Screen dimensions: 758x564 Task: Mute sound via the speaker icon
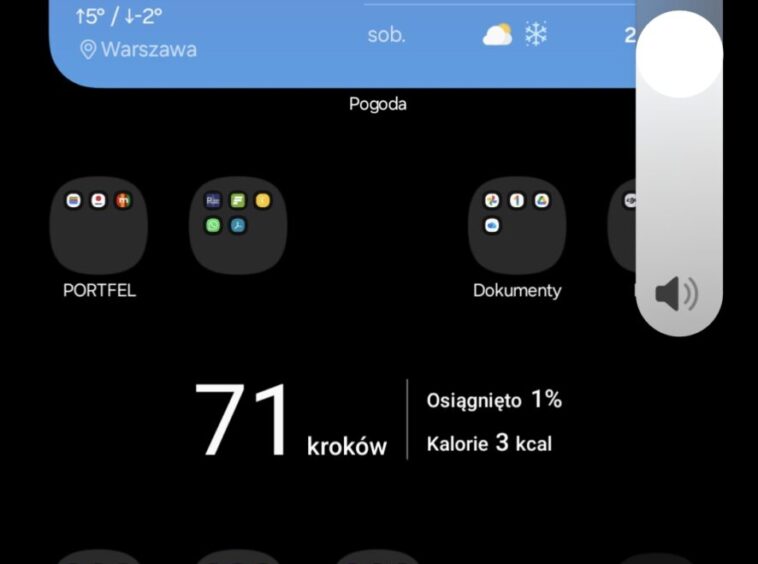677,294
